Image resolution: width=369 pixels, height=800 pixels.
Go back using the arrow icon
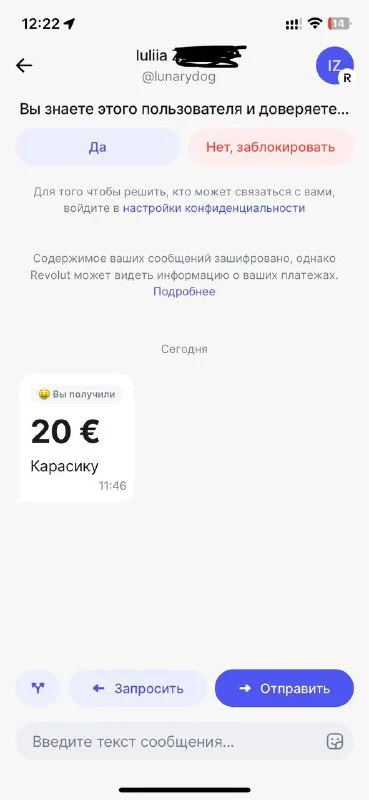[x=24, y=65]
